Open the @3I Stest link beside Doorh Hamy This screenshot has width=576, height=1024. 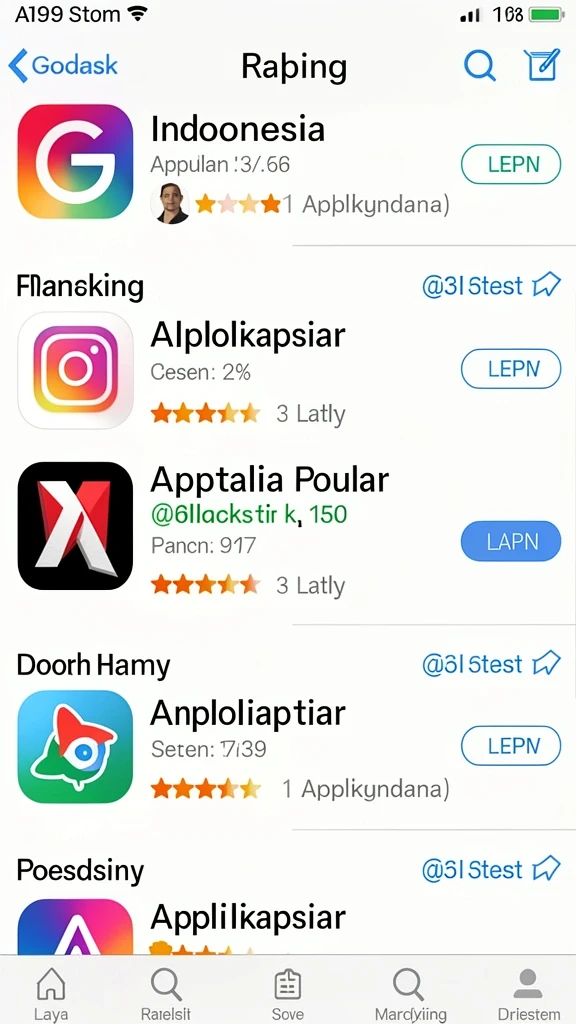click(492, 664)
